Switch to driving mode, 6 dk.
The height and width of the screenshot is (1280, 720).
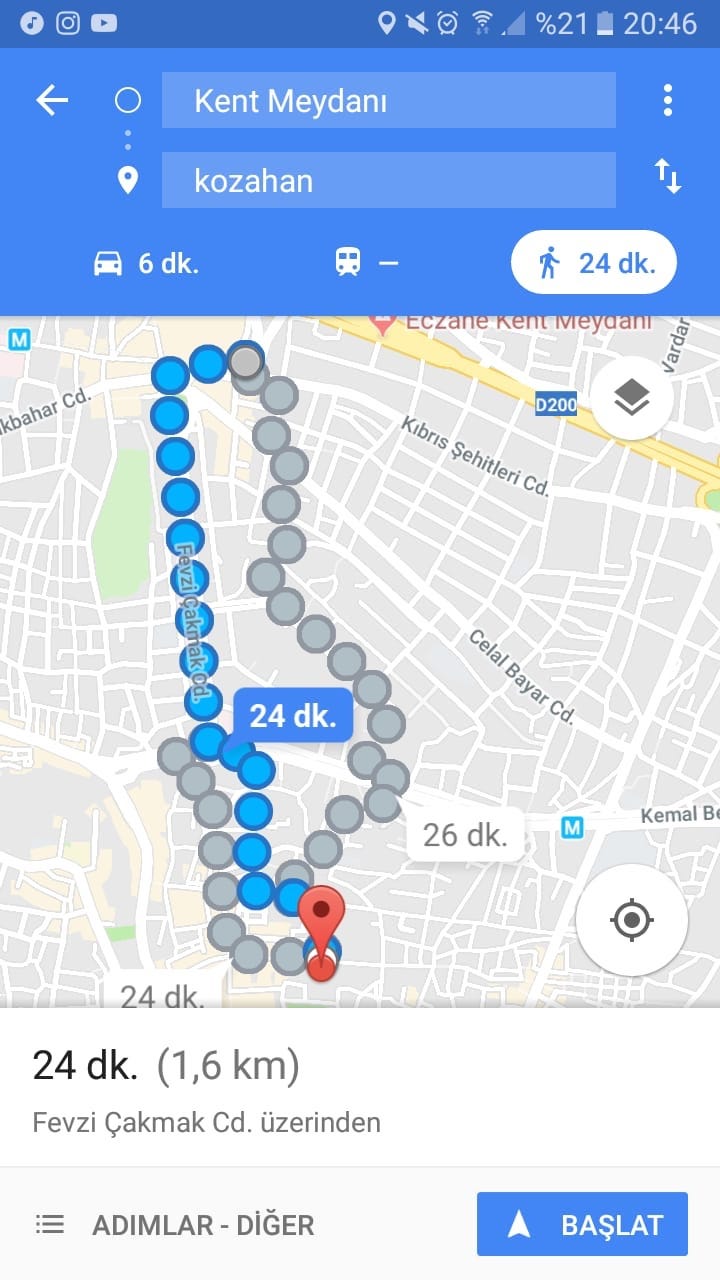[x=146, y=263]
